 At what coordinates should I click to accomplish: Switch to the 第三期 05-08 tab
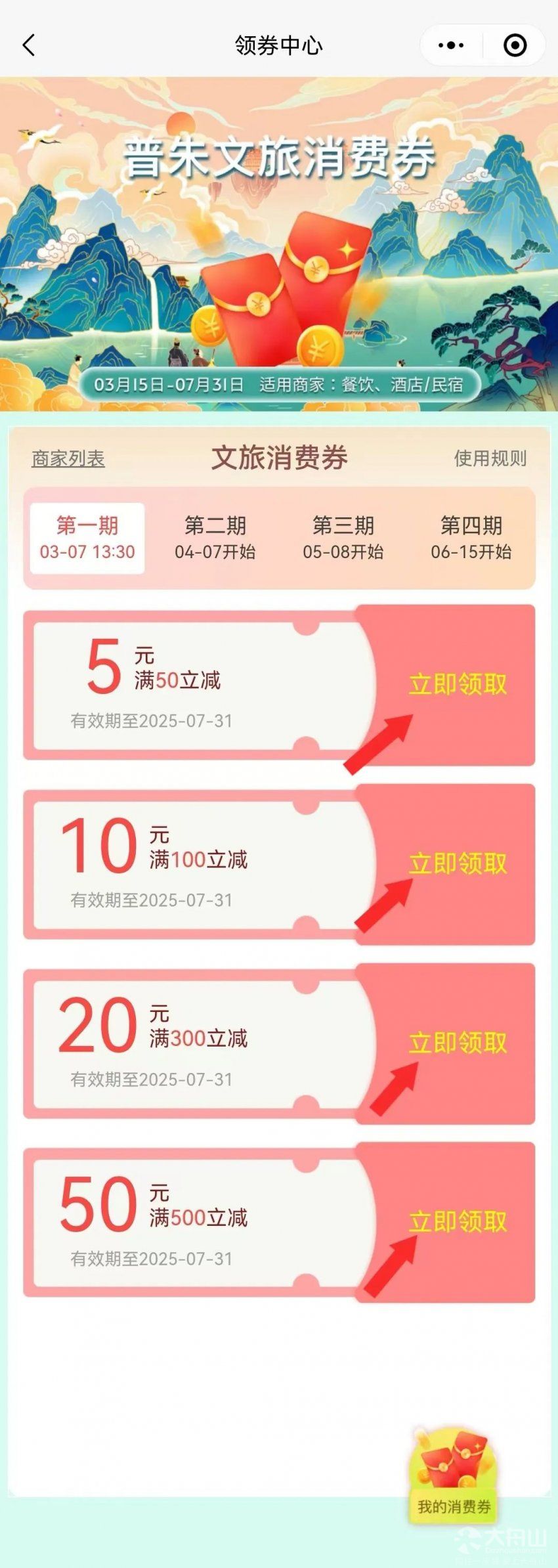[343, 538]
